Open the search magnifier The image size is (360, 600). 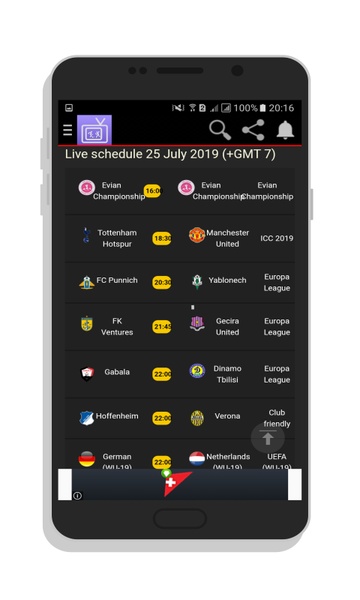pyautogui.click(x=220, y=130)
